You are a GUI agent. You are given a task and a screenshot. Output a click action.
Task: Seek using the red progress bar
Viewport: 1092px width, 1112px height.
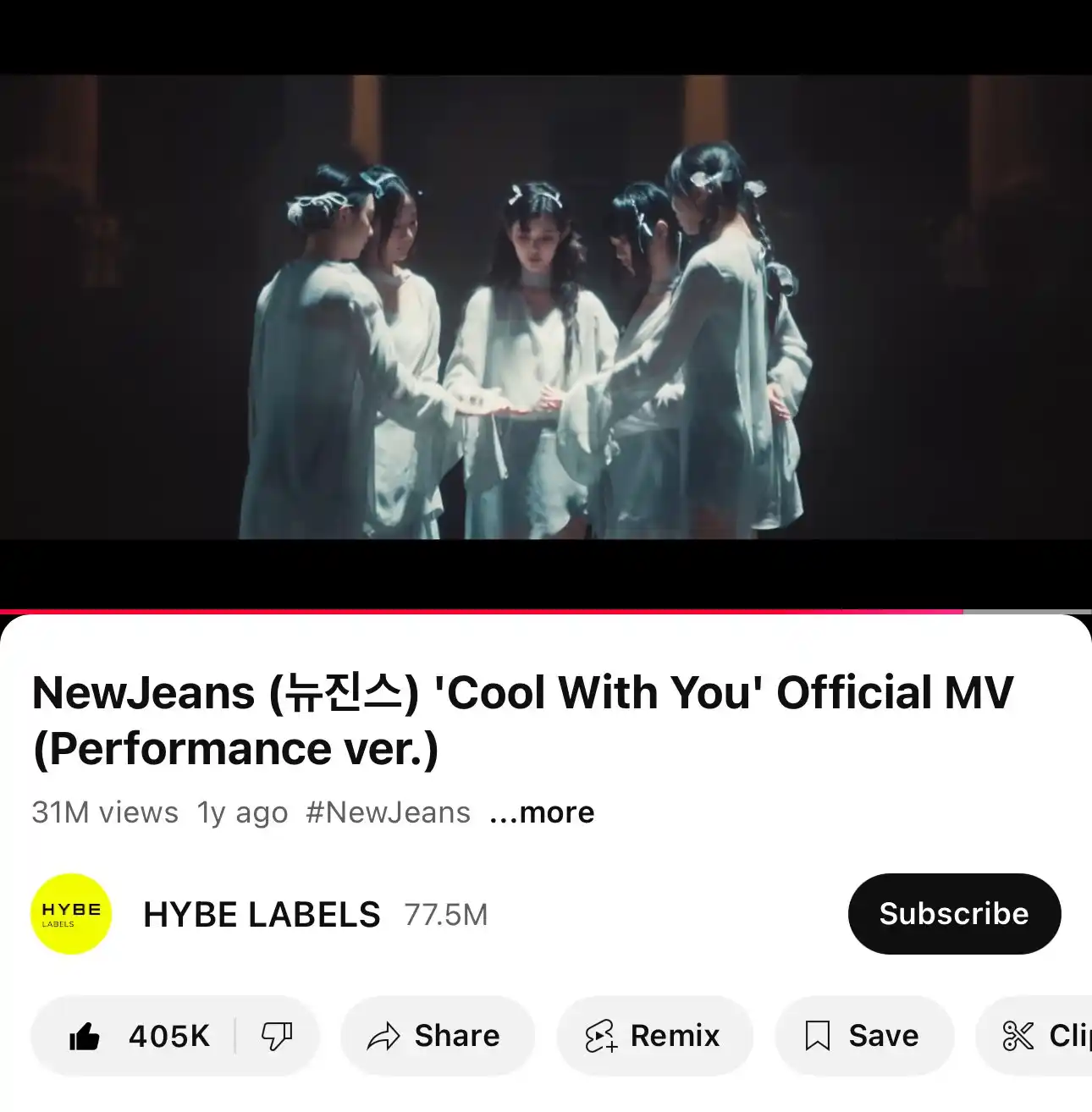[x=508, y=611]
